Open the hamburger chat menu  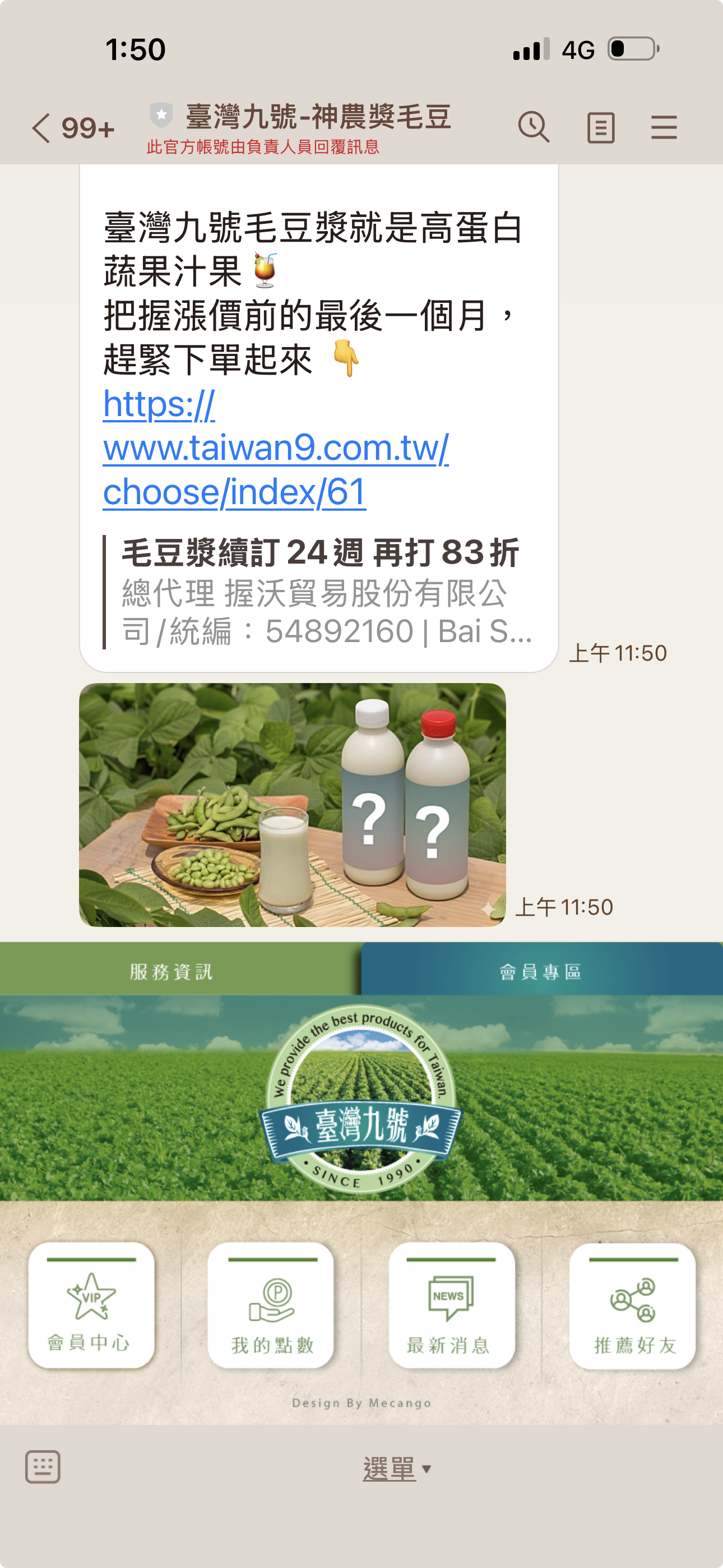tap(664, 128)
